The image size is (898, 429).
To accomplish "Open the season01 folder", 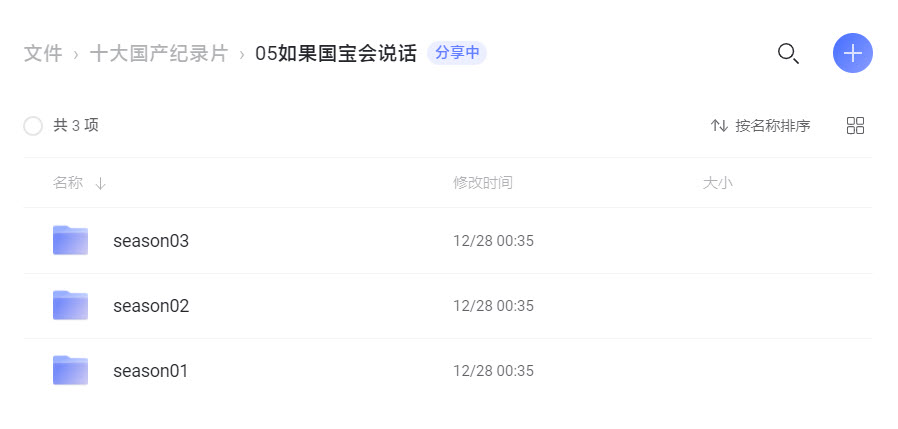I will [x=151, y=371].
